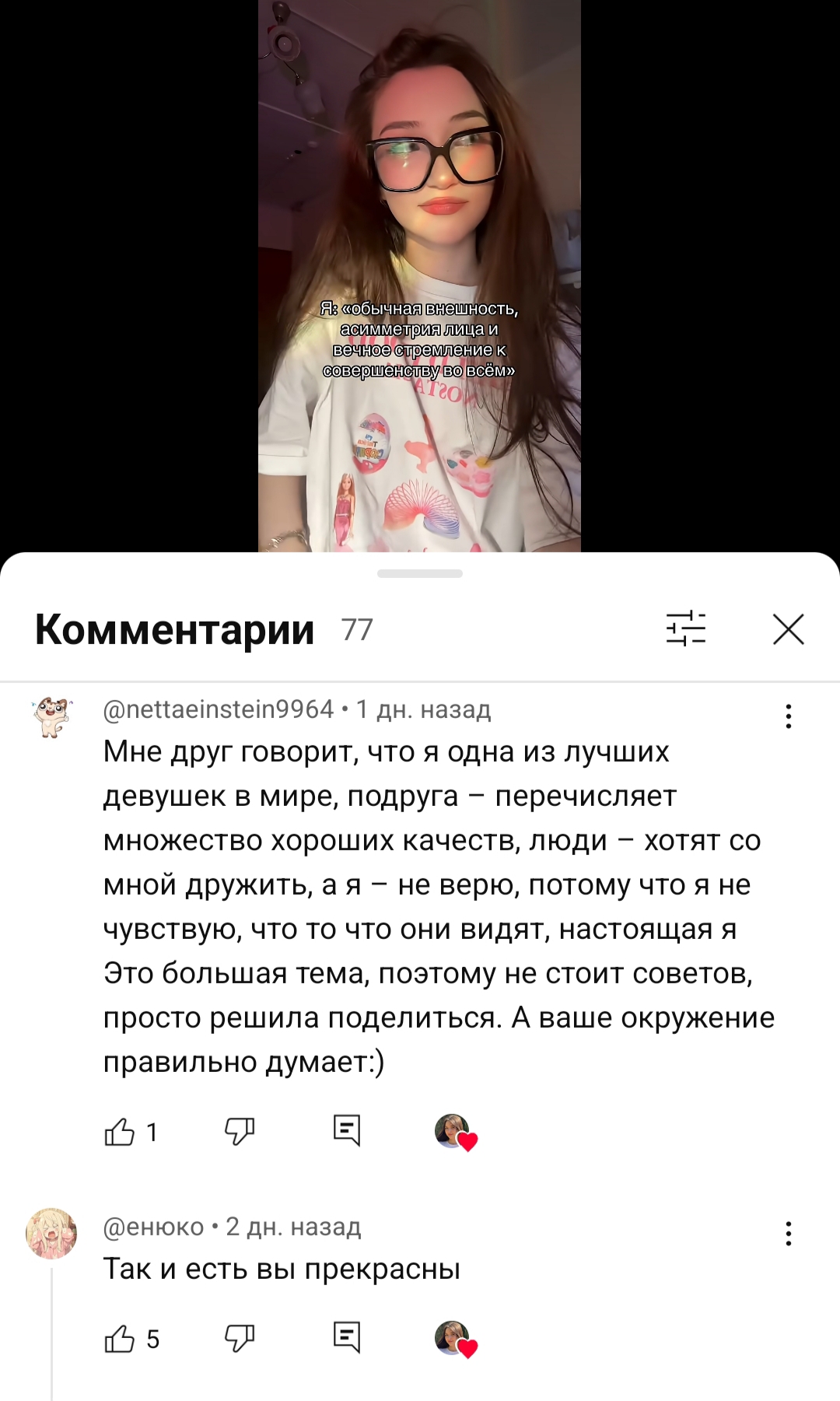Image resolution: width=840 pixels, height=1401 pixels.
Task: Reply to @енюко's comment
Action: point(347,1337)
